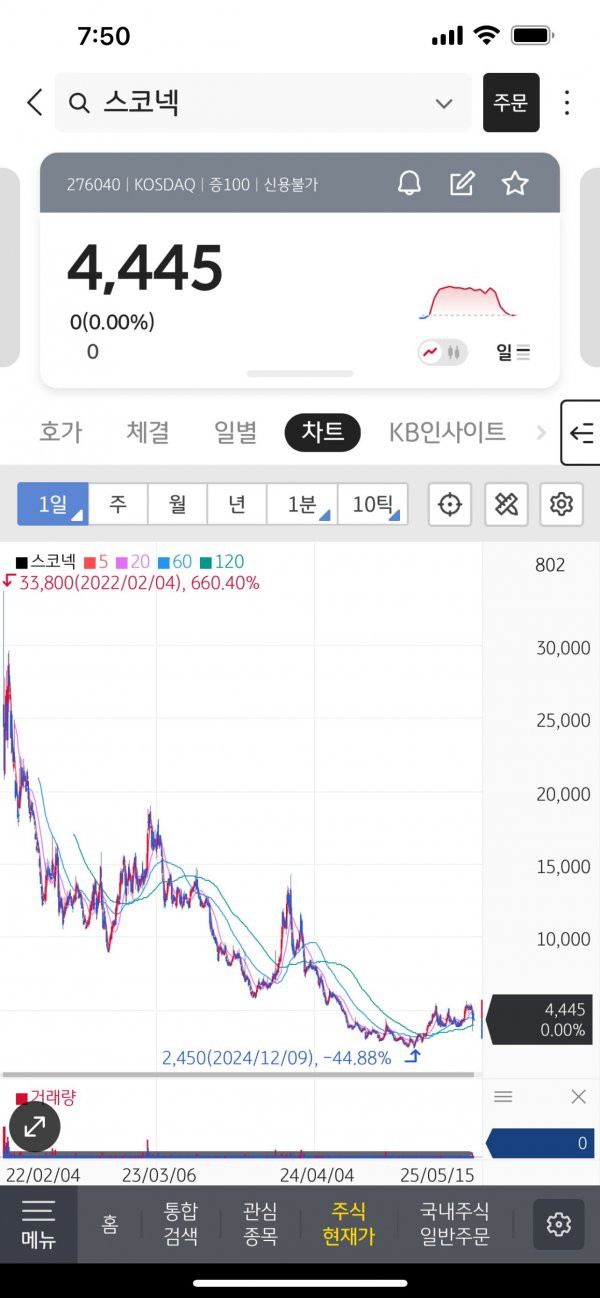Open the chart settings gear
This screenshot has height=1298, width=600.
pyautogui.click(x=561, y=504)
